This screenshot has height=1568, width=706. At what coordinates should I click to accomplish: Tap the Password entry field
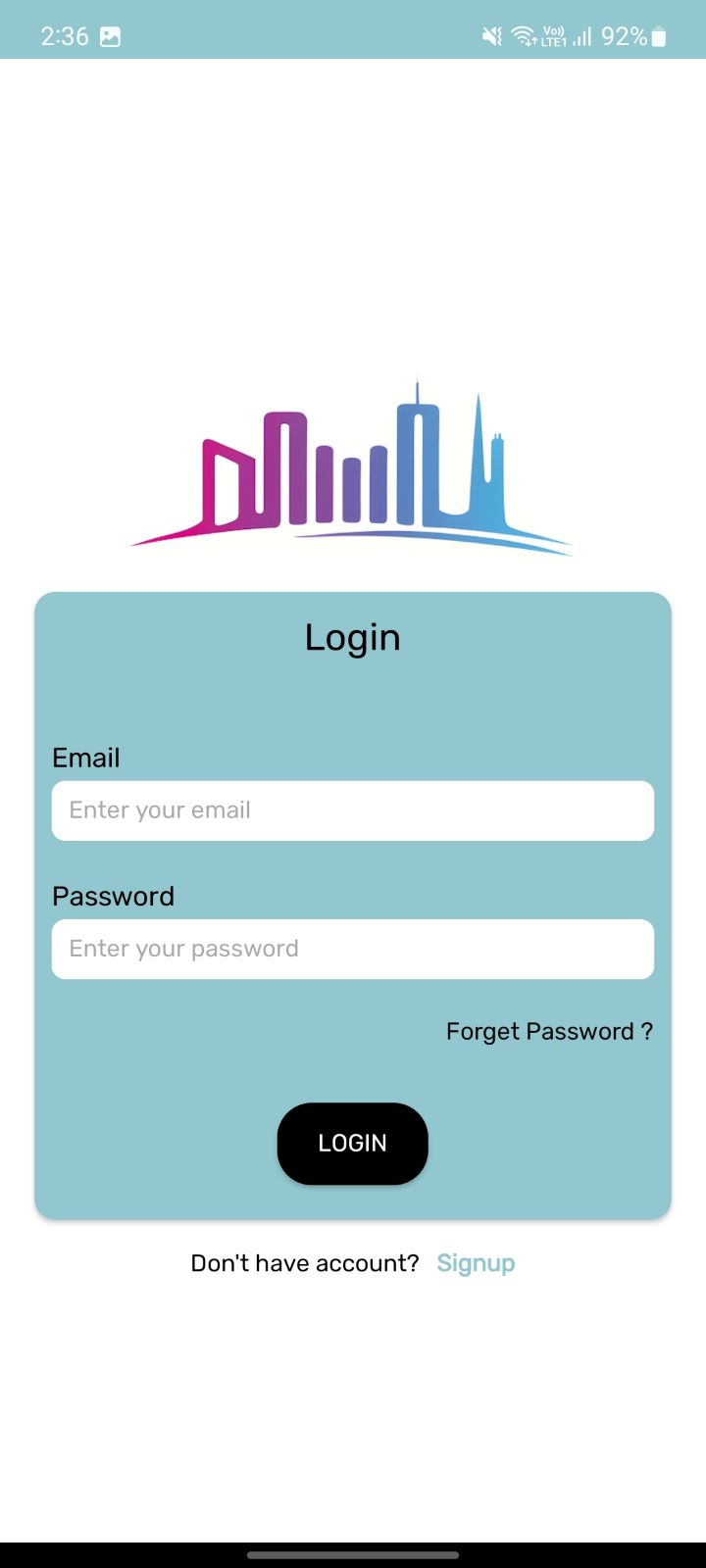(x=353, y=949)
